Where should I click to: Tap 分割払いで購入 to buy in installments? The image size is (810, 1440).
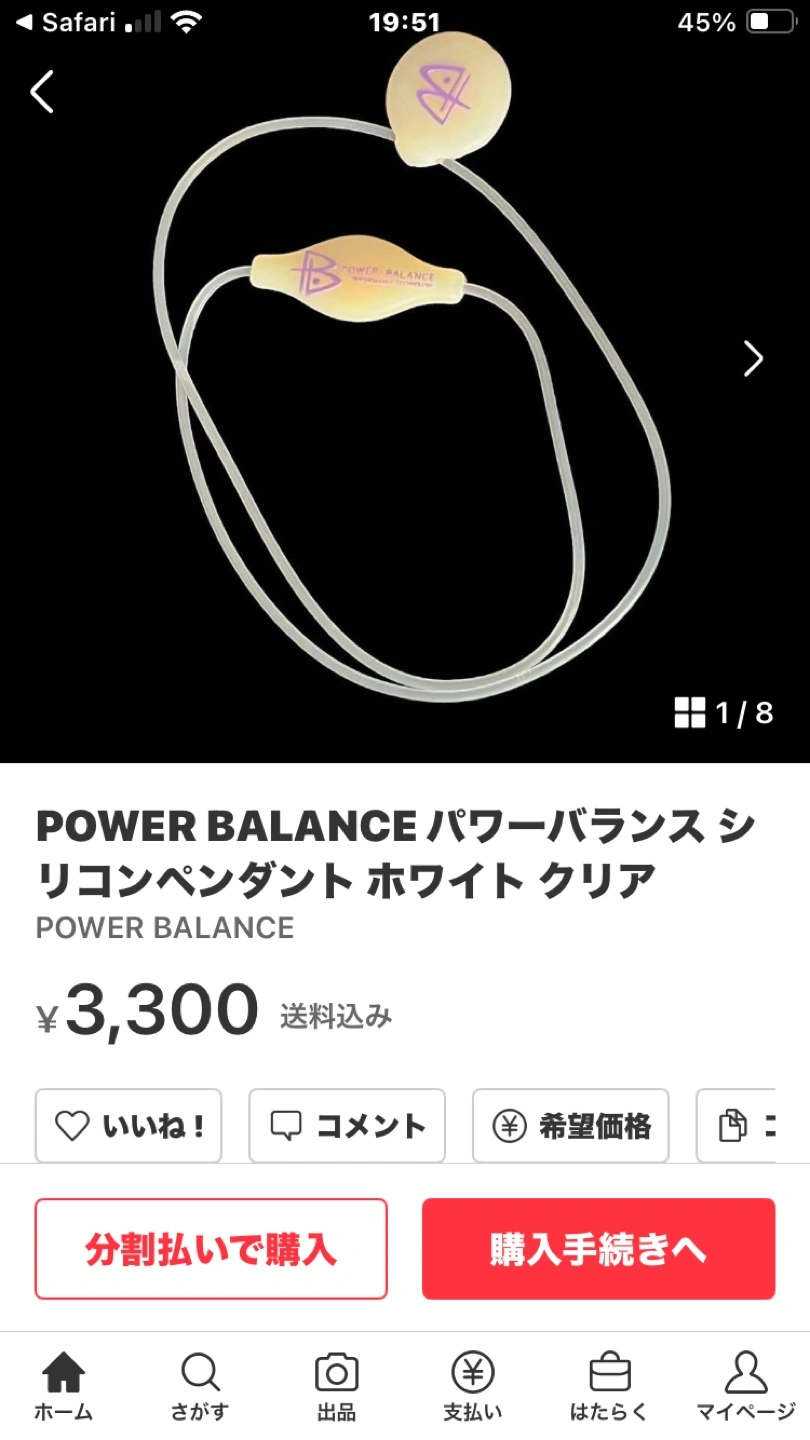tap(211, 1249)
